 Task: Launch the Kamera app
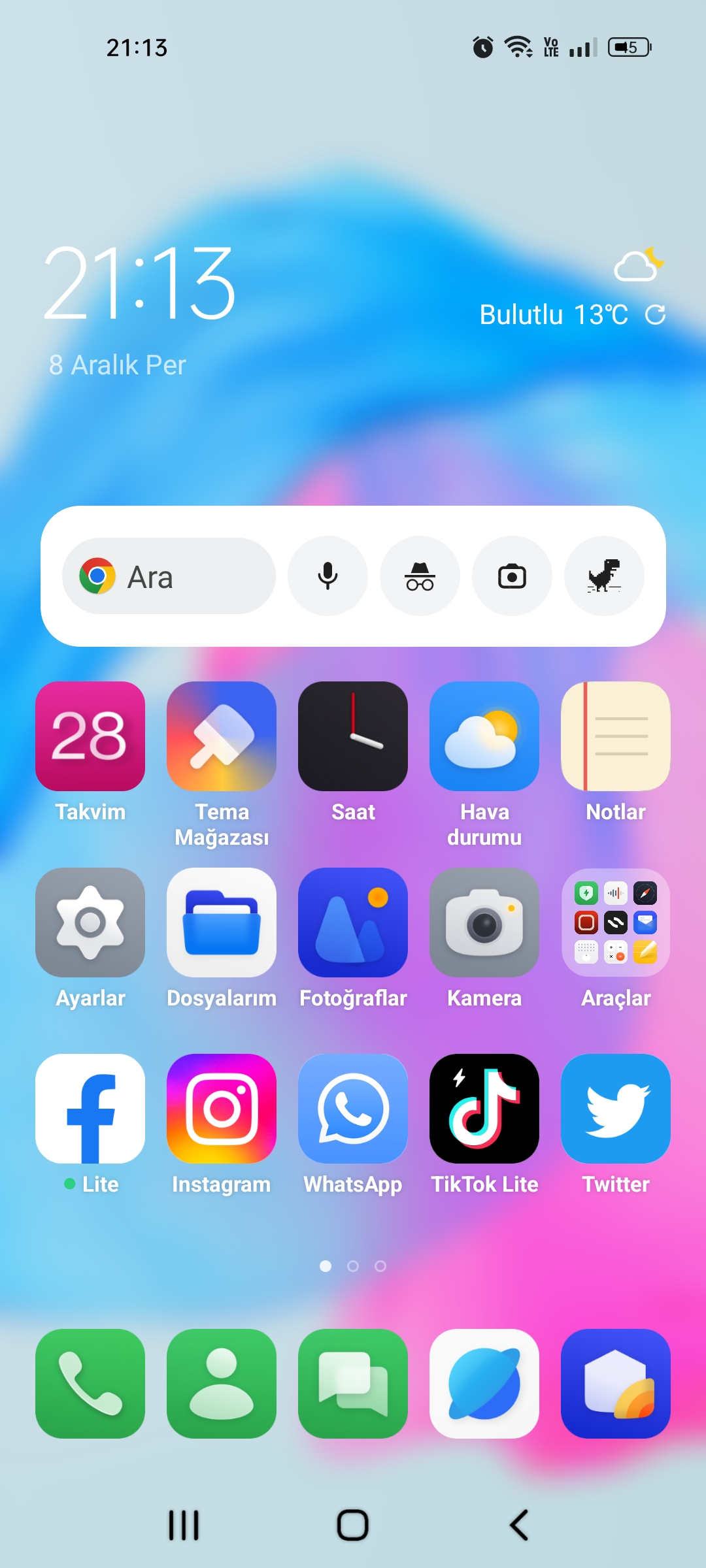click(x=484, y=923)
